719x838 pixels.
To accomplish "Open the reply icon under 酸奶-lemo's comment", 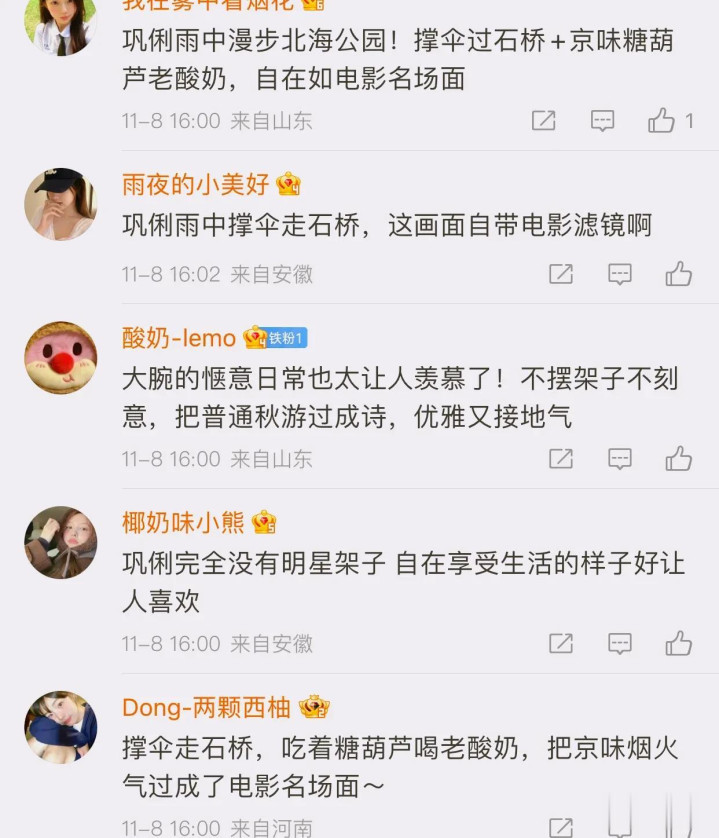I will pos(620,459).
